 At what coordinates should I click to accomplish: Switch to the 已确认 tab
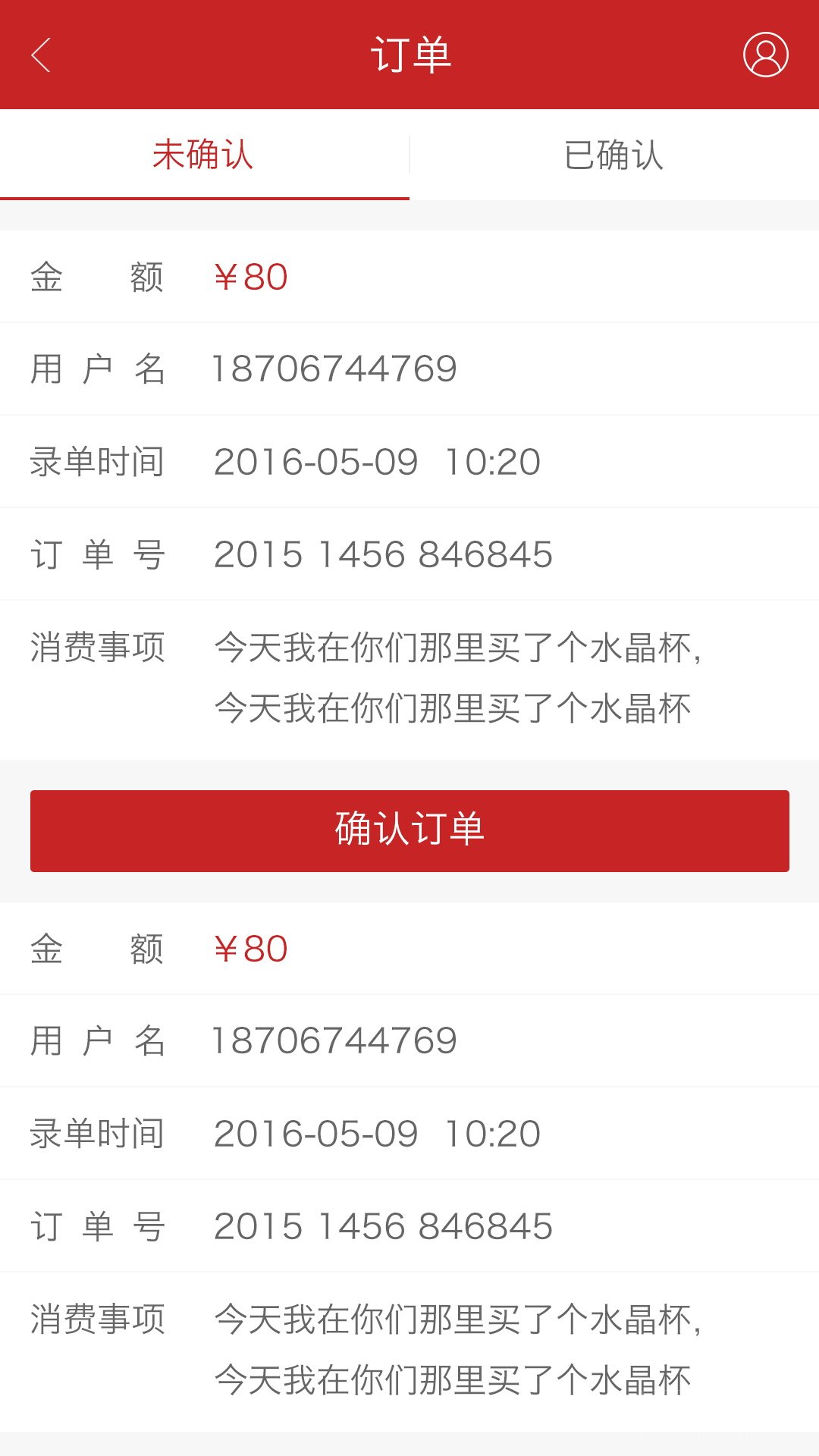pyautogui.click(x=614, y=155)
